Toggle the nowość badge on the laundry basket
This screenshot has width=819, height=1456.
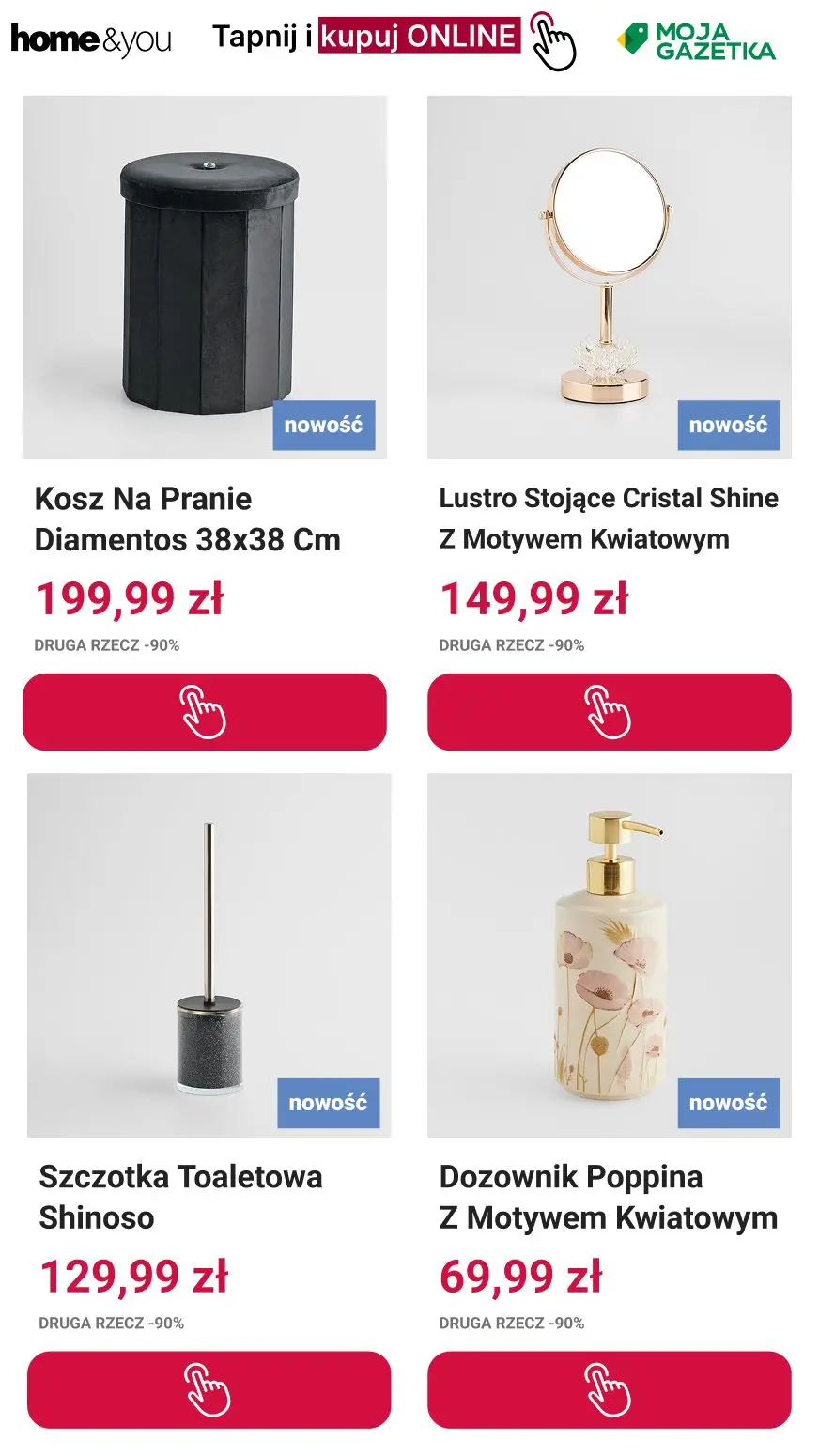click(323, 426)
